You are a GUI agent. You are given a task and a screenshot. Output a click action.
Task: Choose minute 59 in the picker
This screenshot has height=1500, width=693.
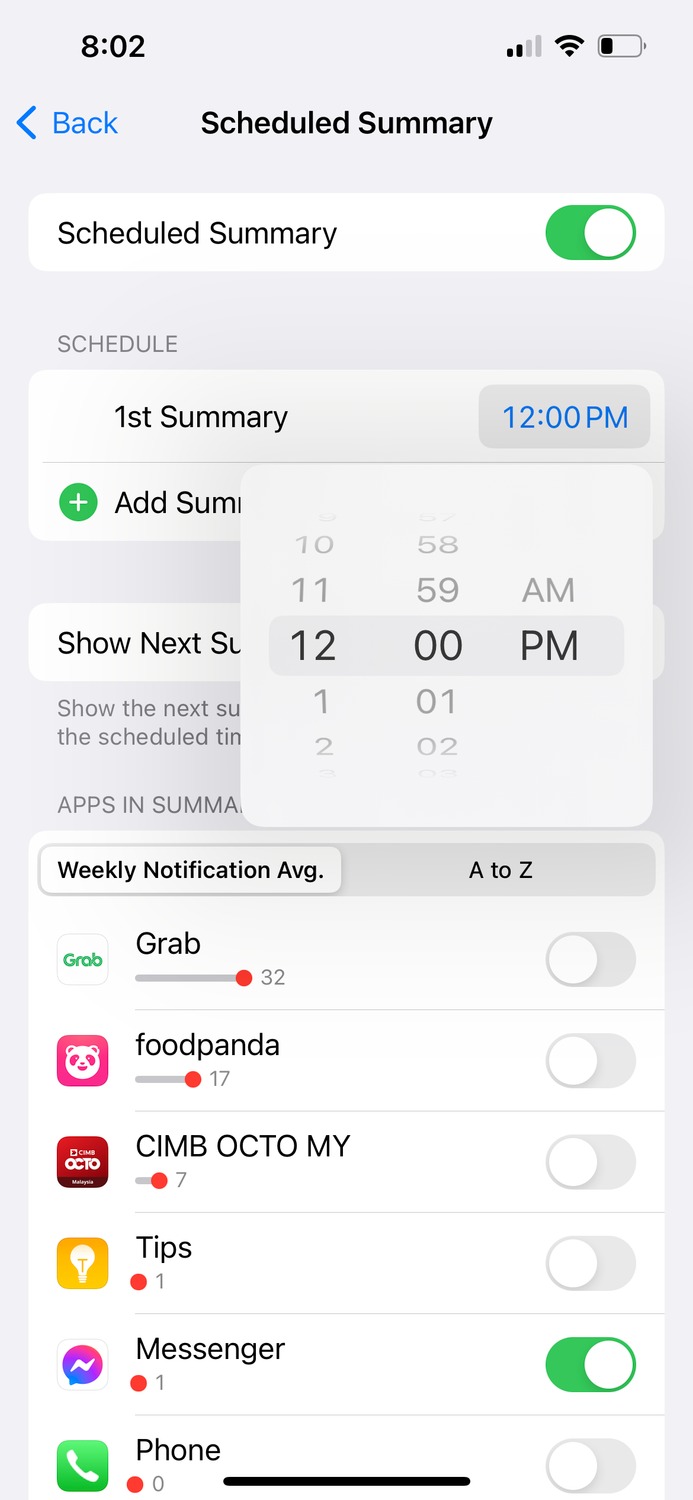[x=437, y=590]
